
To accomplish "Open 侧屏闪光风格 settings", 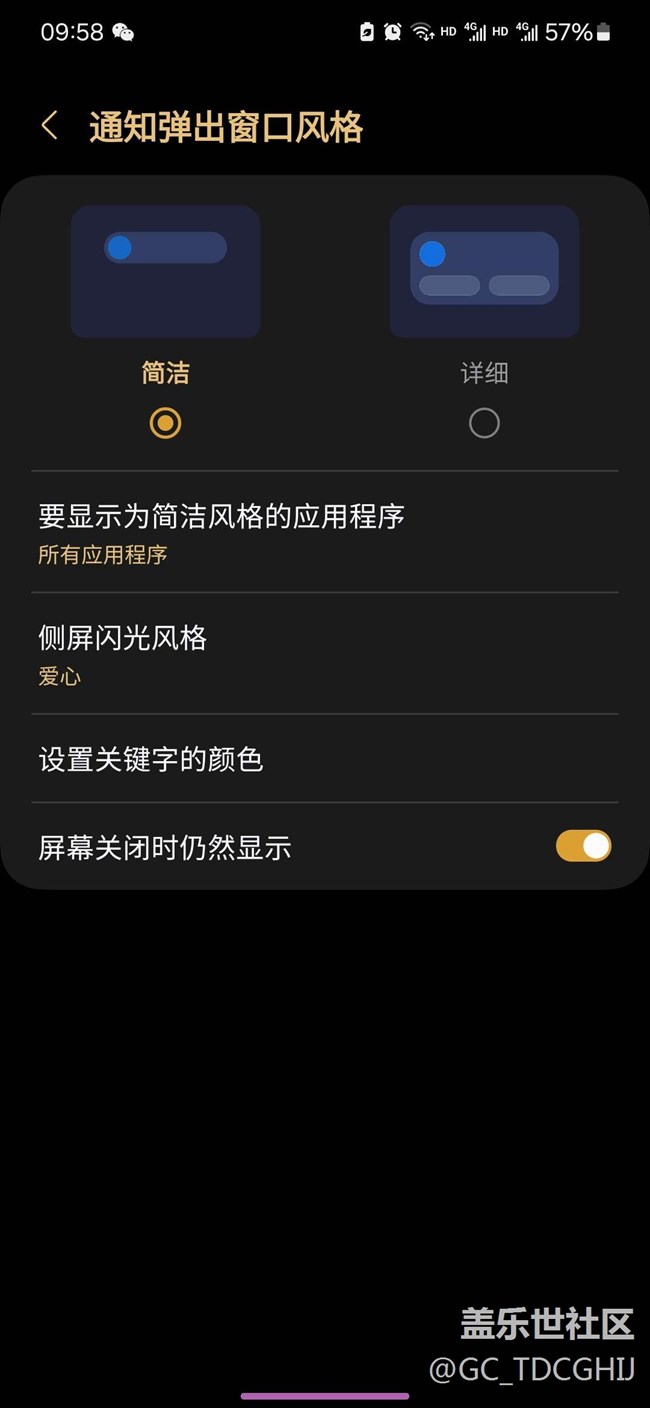I will [x=325, y=654].
